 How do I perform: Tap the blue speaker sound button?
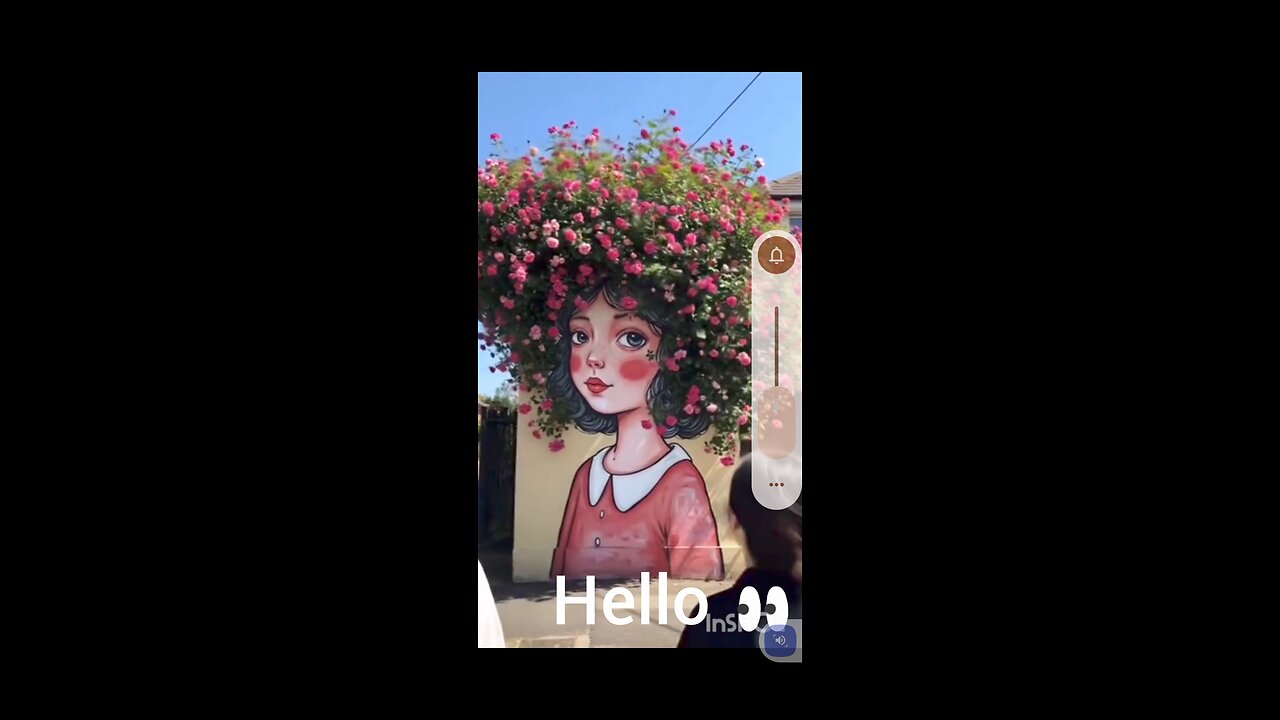pos(780,640)
